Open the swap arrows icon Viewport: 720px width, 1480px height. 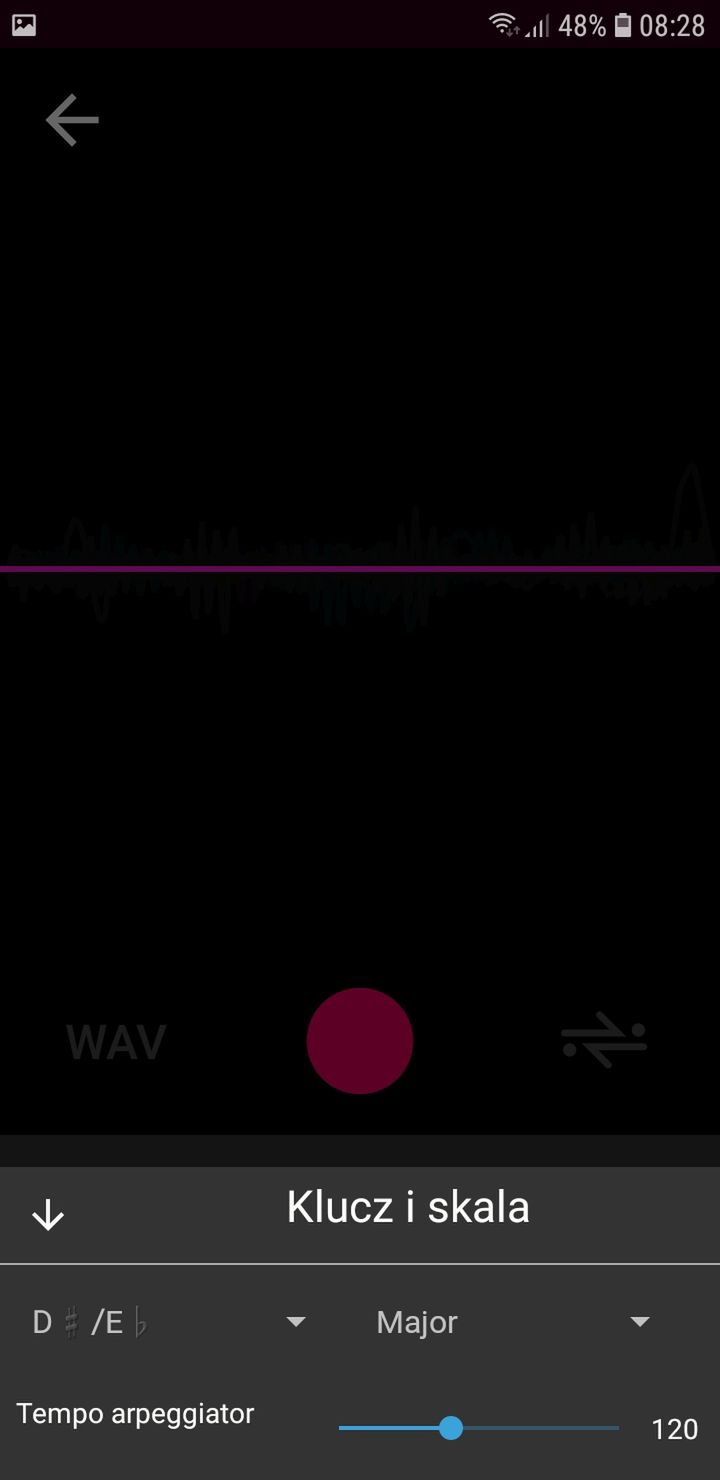click(x=604, y=1042)
